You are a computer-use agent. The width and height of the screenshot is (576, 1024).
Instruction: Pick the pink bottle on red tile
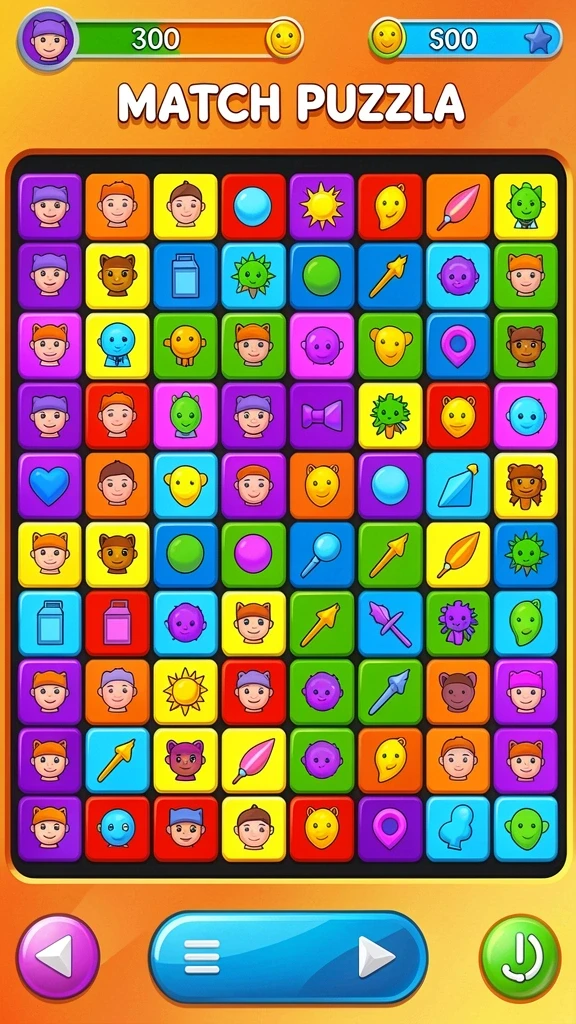pyautogui.click(x=118, y=624)
